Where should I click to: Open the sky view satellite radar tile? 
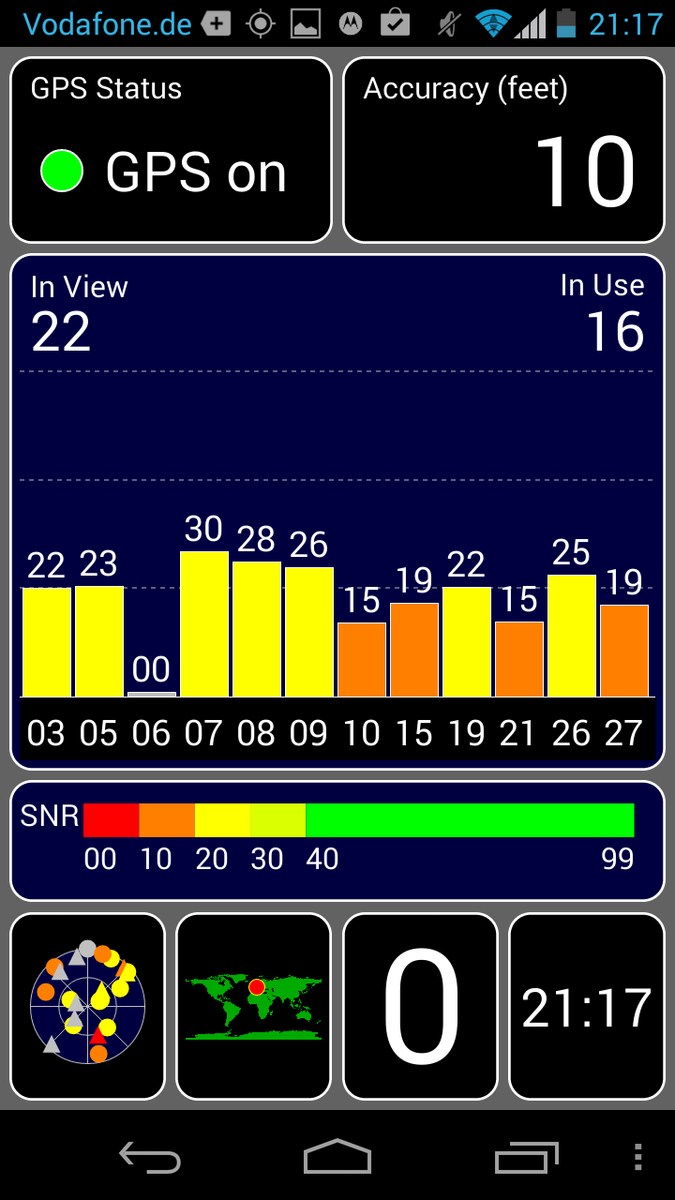(x=87, y=1006)
